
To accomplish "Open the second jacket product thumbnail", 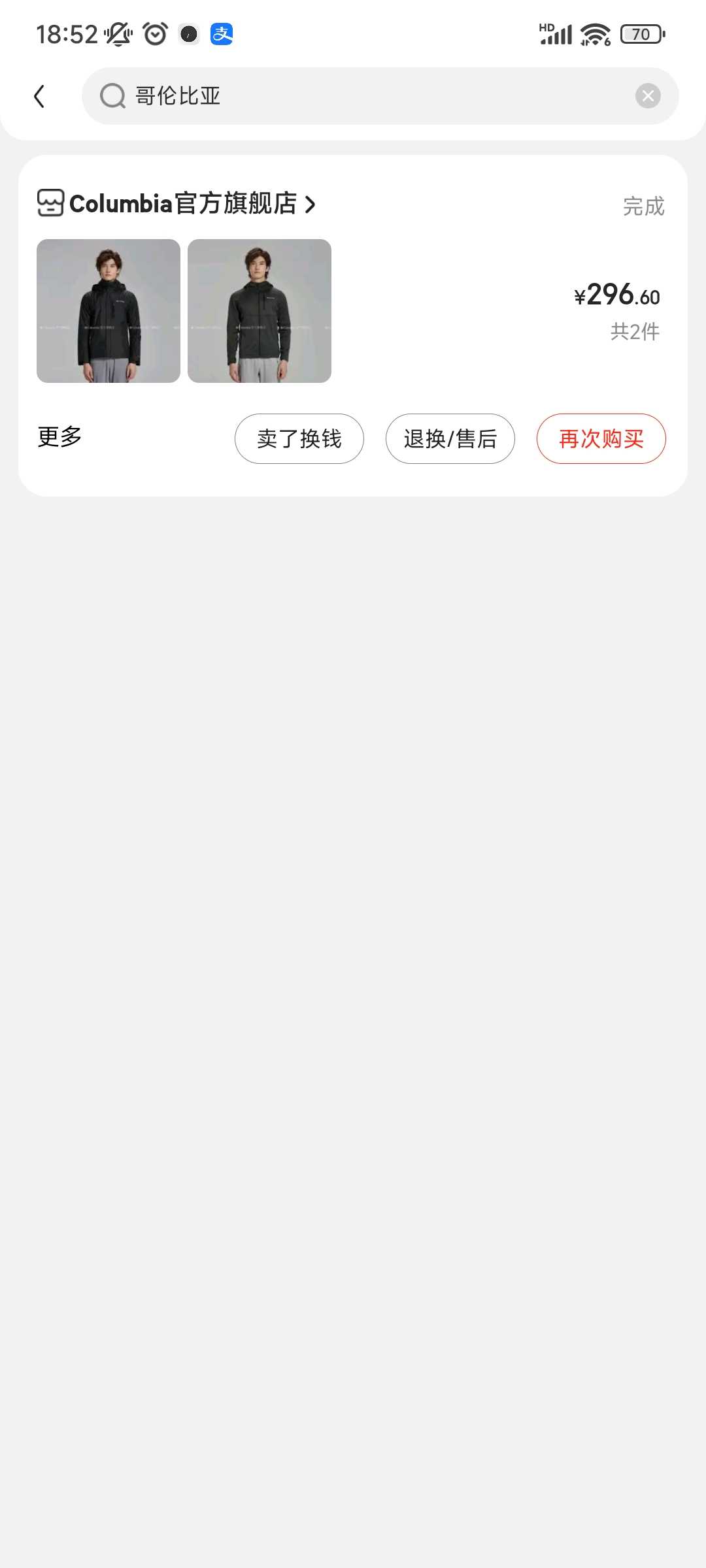I will tap(260, 311).
